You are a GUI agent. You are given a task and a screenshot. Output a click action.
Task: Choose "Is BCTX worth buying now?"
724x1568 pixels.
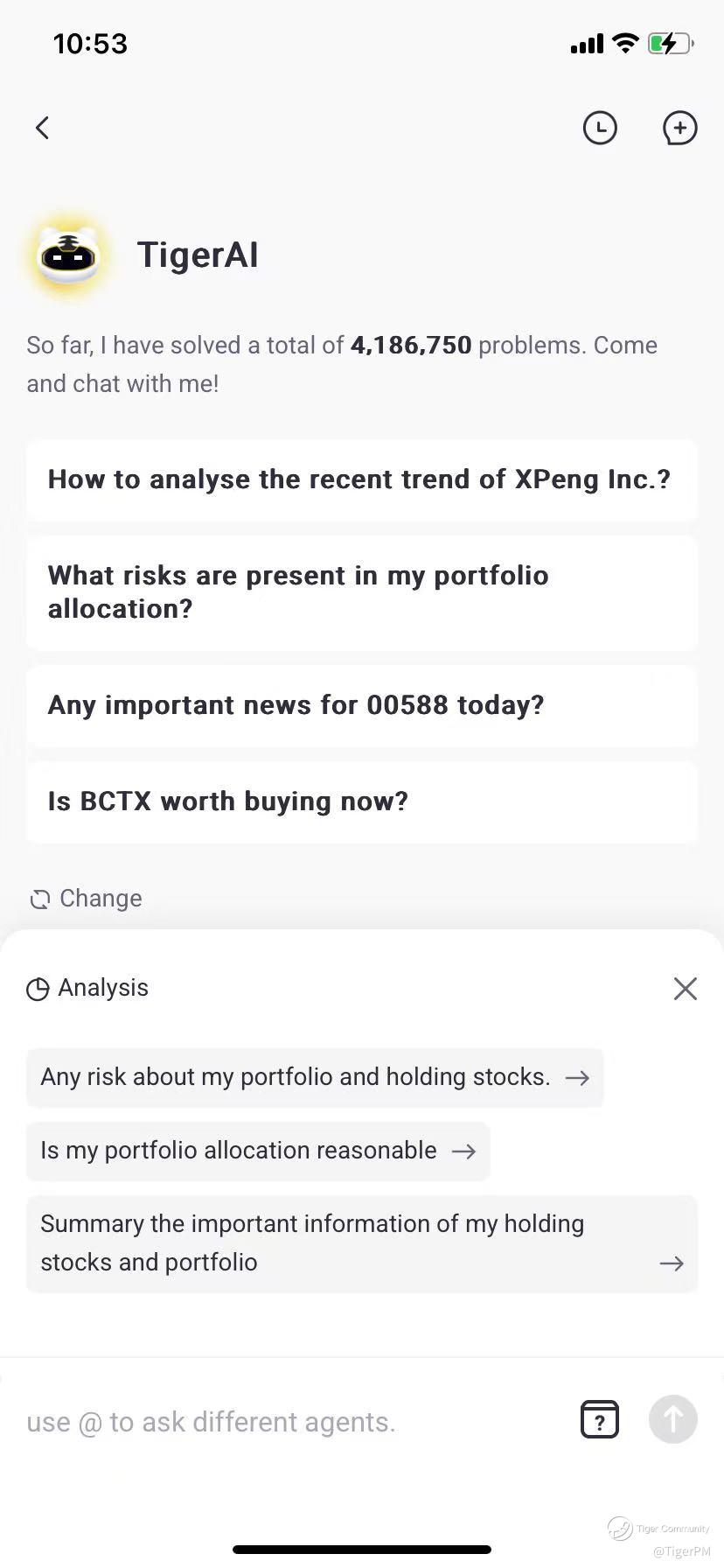(x=361, y=801)
